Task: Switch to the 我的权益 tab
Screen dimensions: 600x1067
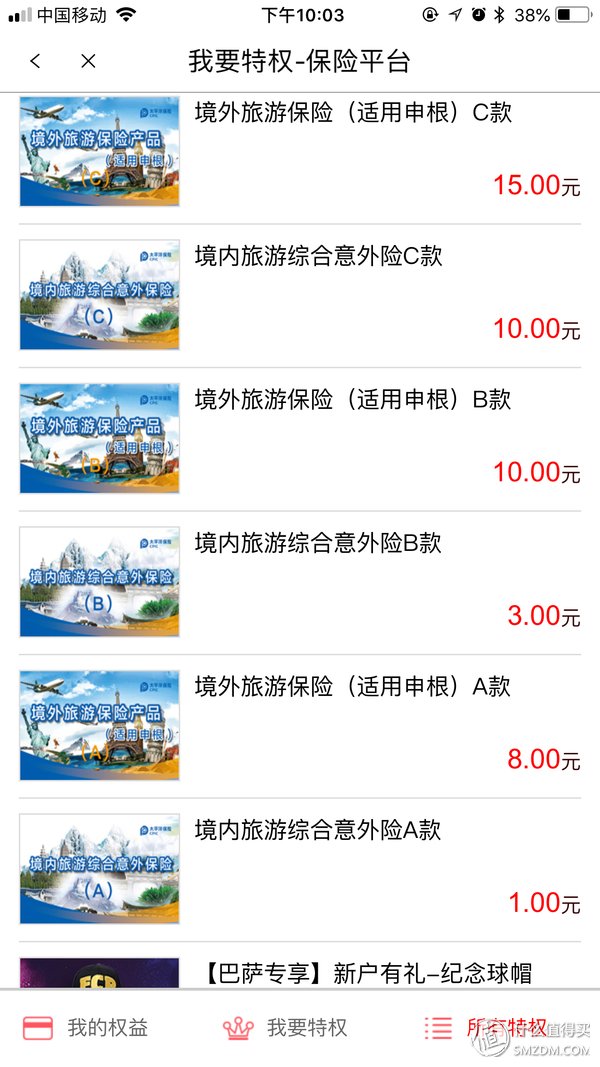Action: (86, 1028)
